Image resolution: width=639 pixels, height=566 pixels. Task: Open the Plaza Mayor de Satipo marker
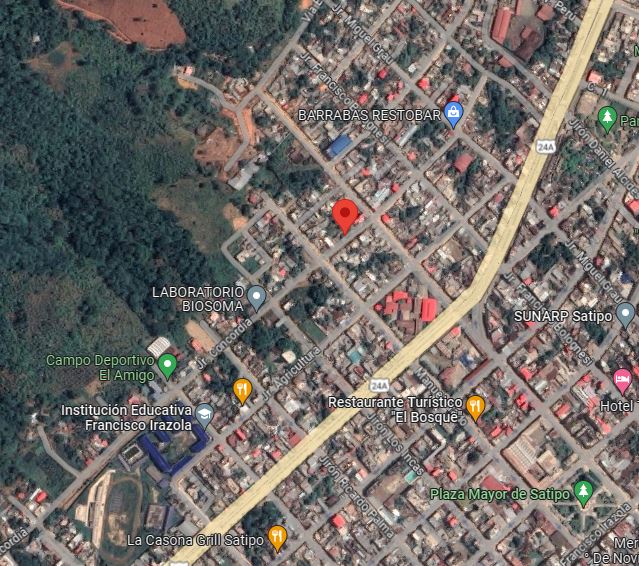pyautogui.click(x=584, y=493)
